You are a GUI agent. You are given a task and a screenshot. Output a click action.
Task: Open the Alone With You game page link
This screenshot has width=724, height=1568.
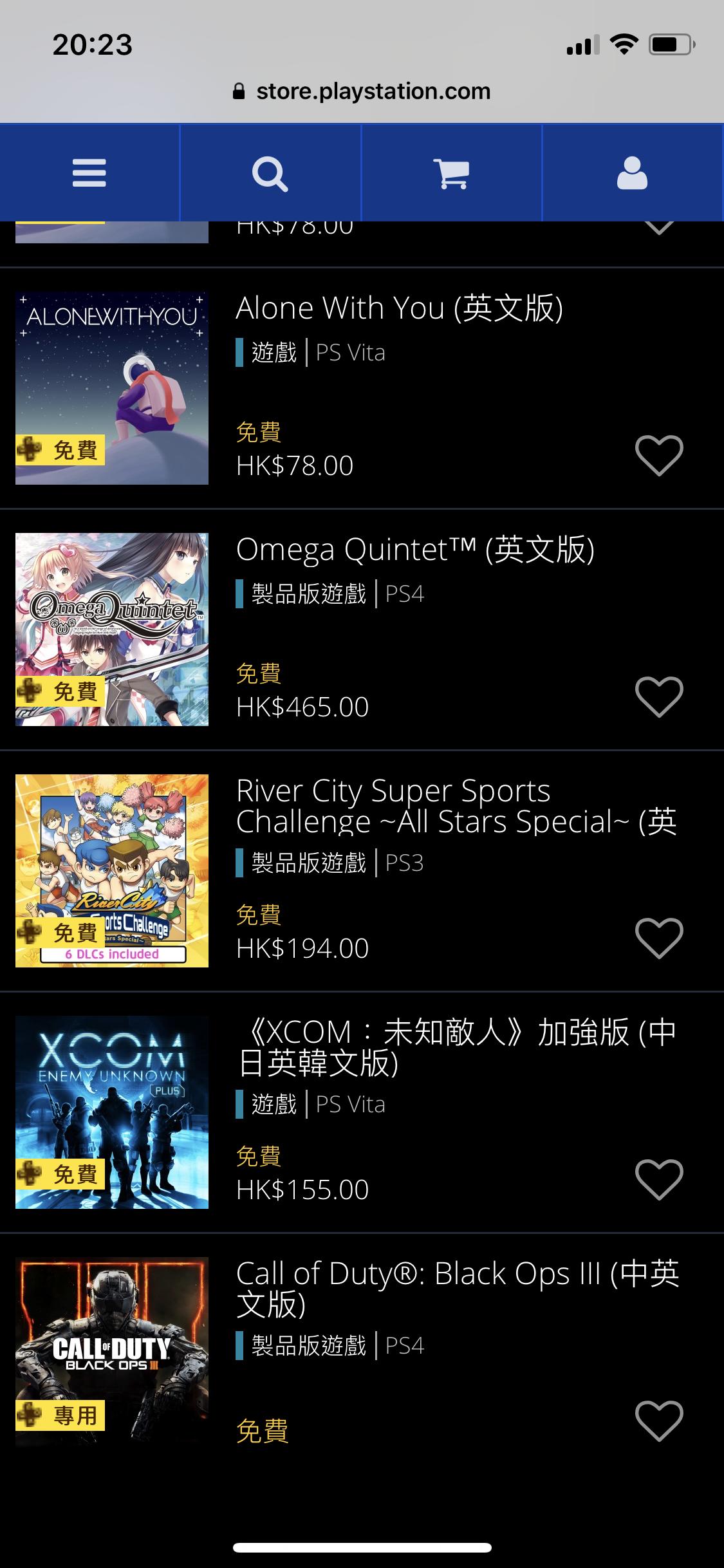point(399,309)
